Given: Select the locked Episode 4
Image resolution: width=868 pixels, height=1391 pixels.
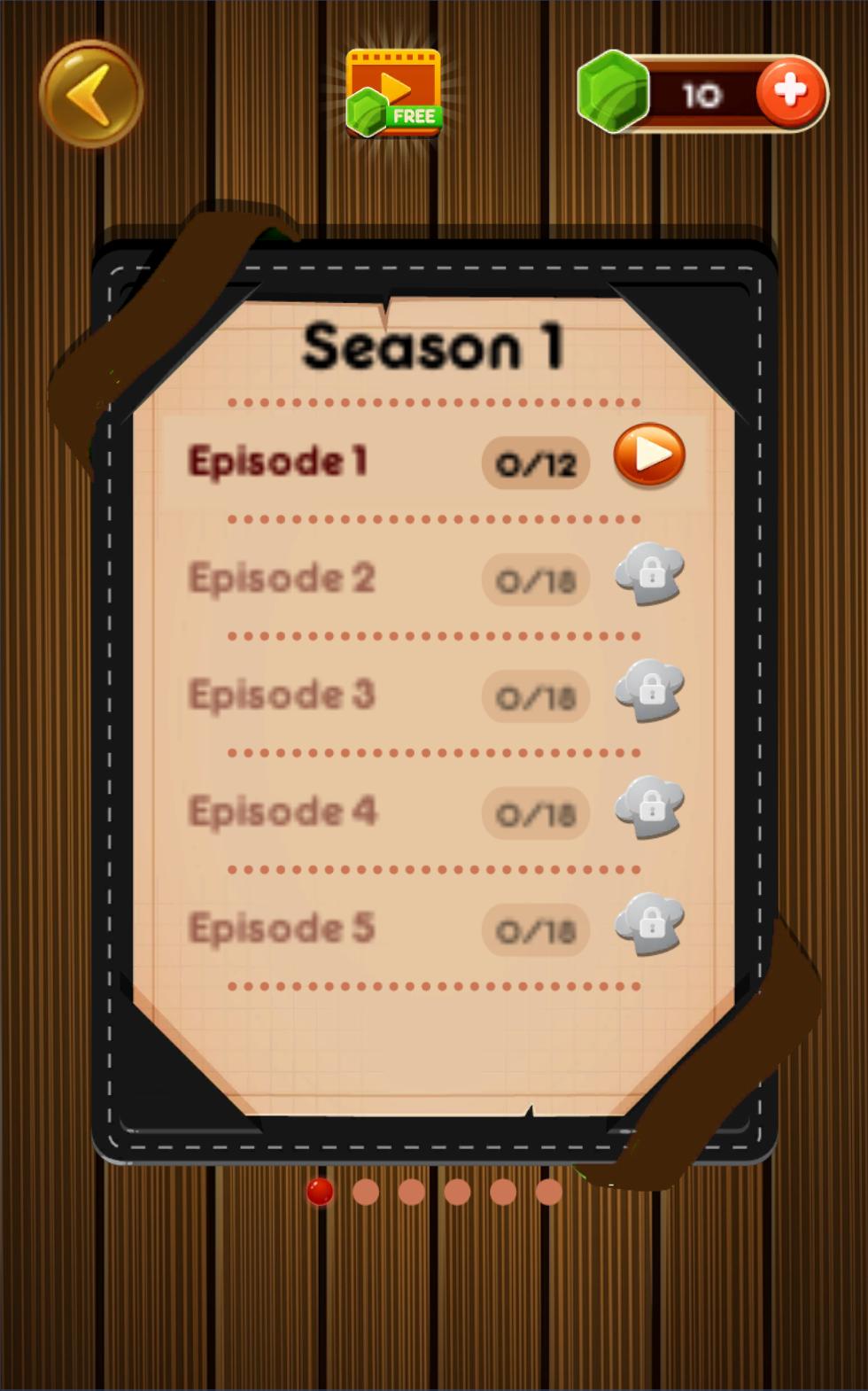Looking at the screenshot, I should pyautogui.click(x=649, y=808).
